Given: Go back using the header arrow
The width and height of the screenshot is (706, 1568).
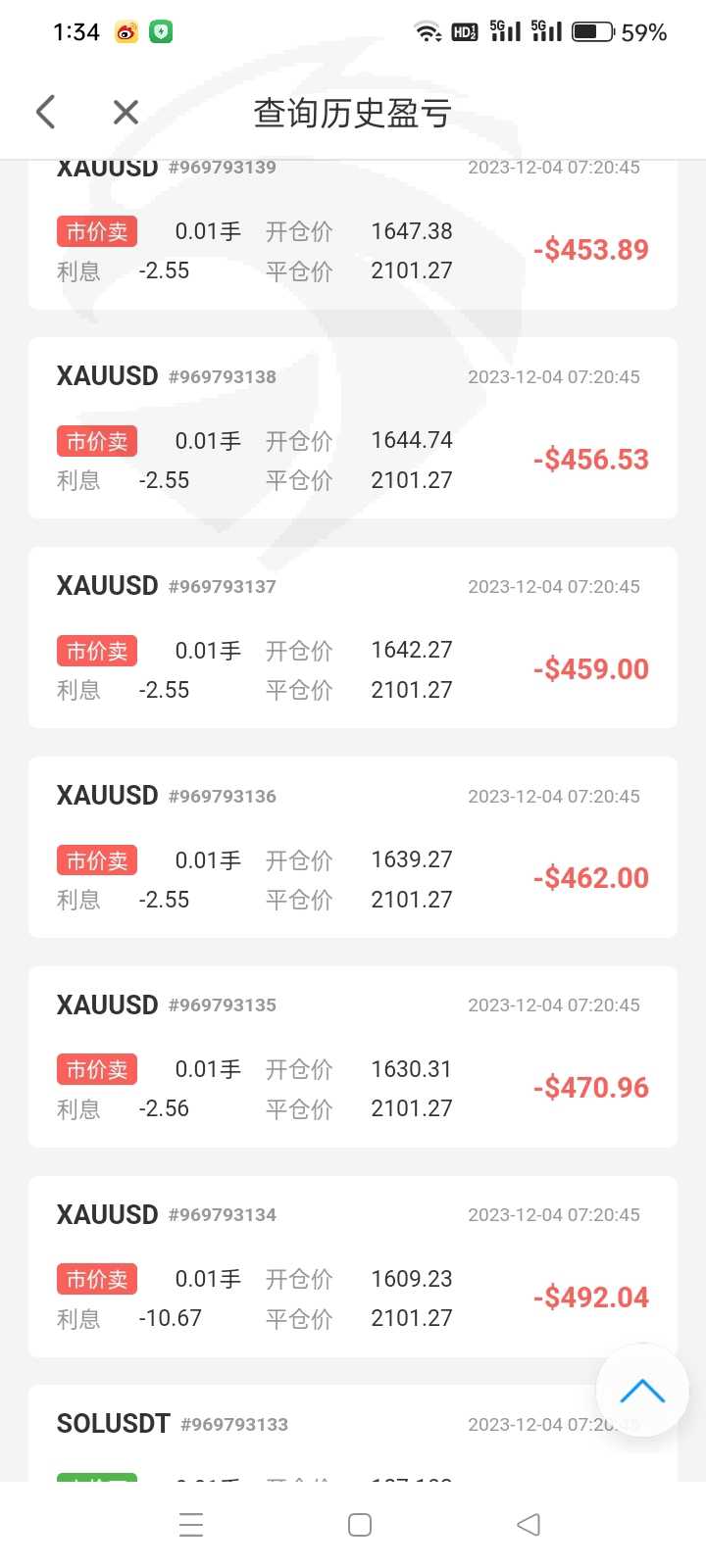Looking at the screenshot, I should (x=45, y=112).
